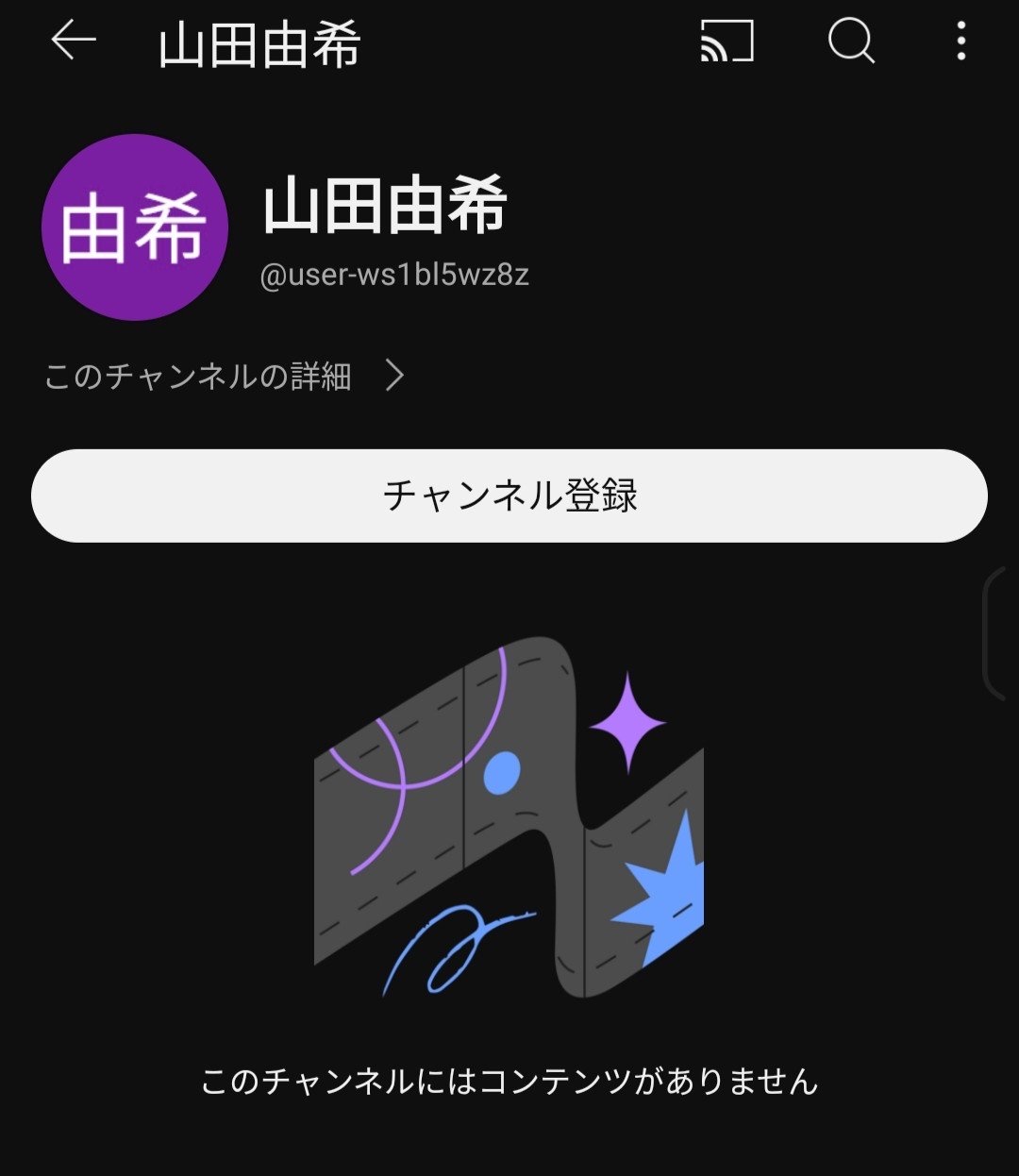The width and height of the screenshot is (1019, 1176).
Task: Tap the チャンネル登録 subscribe button
Action: 509,496
